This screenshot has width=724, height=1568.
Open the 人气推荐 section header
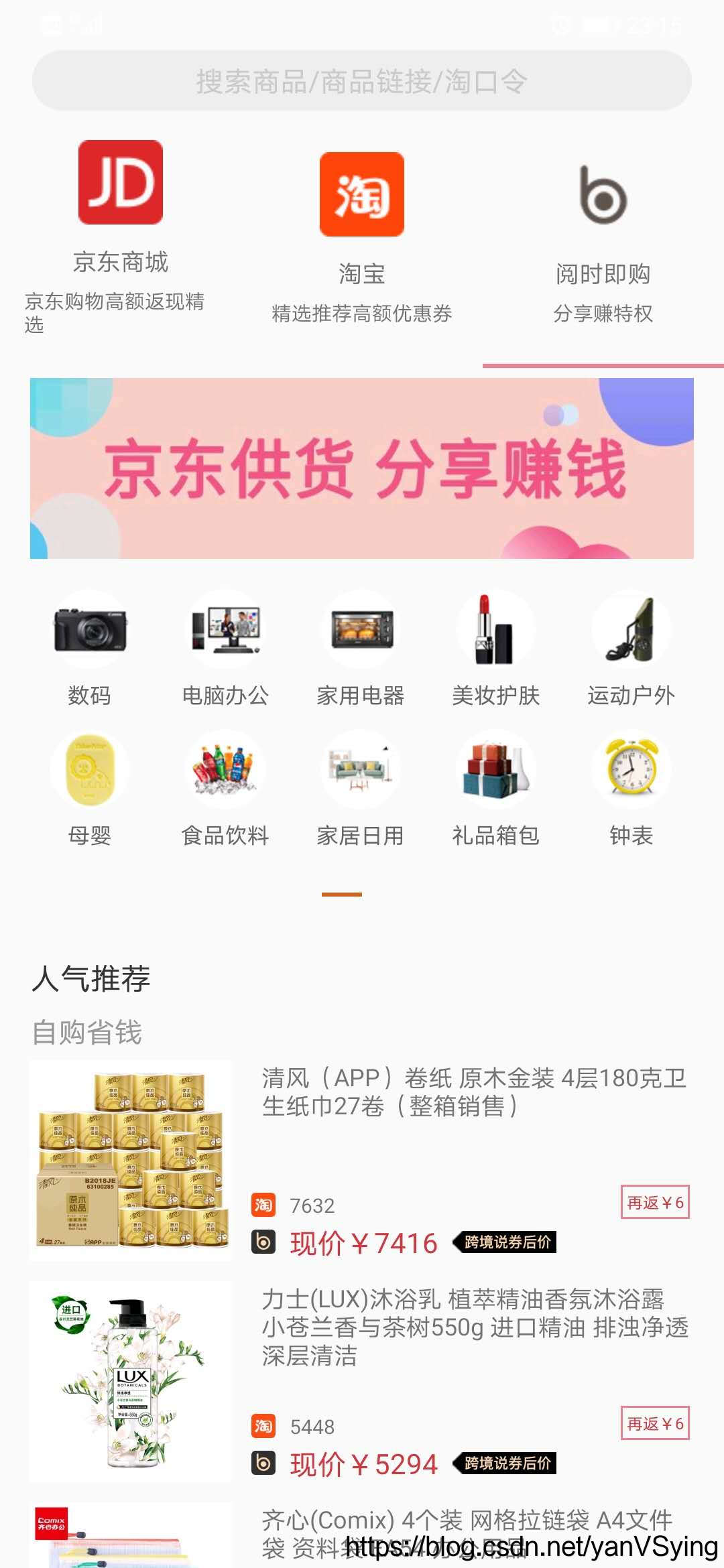[90, 978]
